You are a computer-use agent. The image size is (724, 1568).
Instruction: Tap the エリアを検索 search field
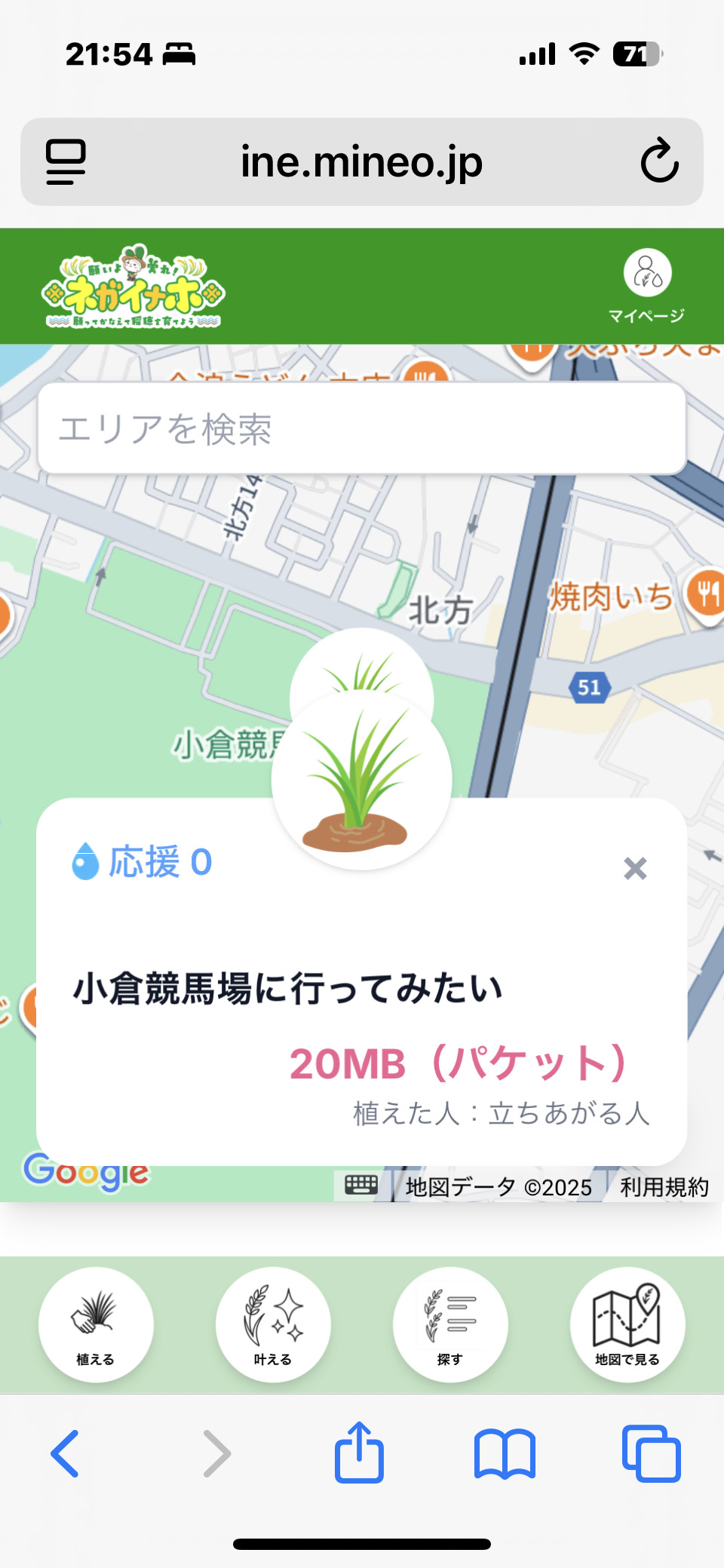click(362, 428)
